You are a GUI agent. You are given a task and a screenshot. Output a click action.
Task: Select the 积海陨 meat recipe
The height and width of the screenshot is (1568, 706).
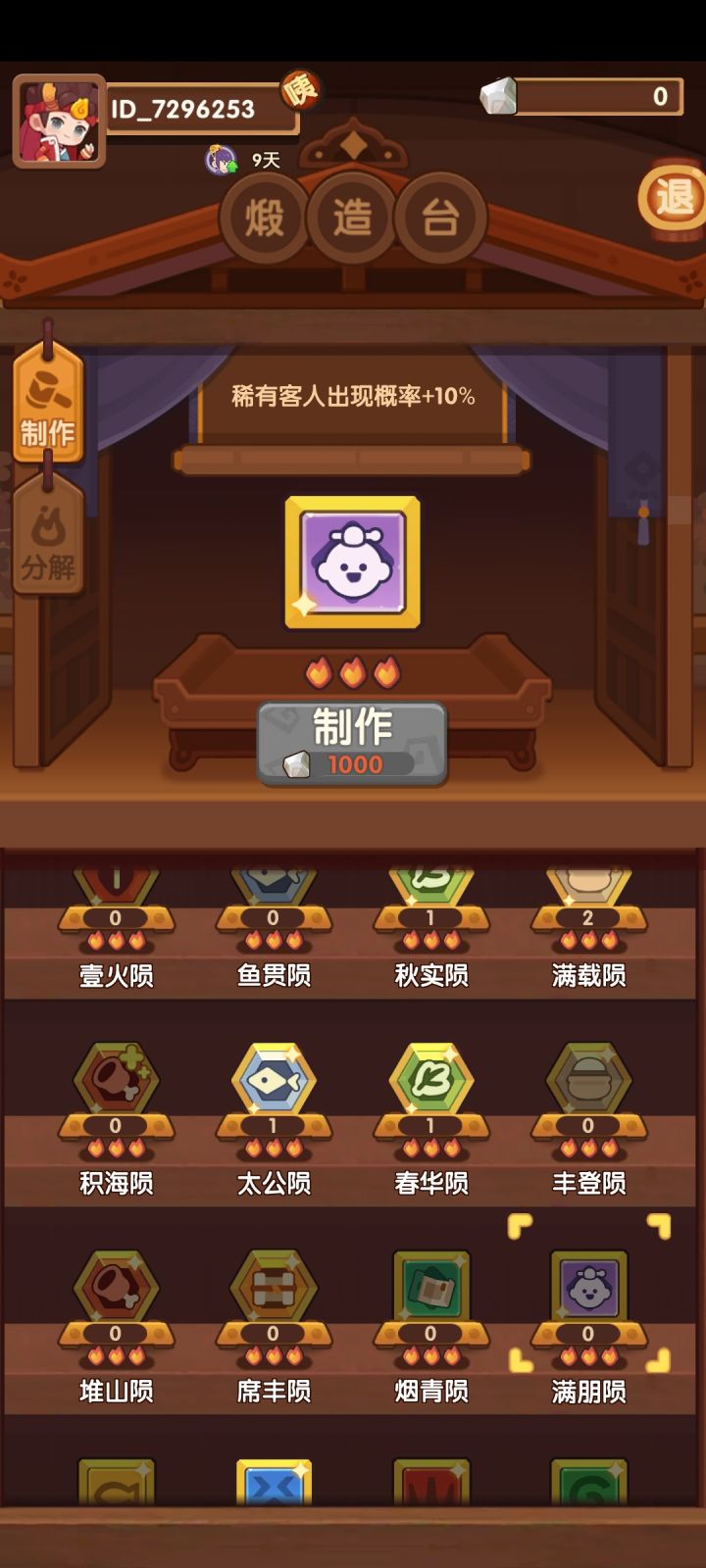coord(116,1088)
